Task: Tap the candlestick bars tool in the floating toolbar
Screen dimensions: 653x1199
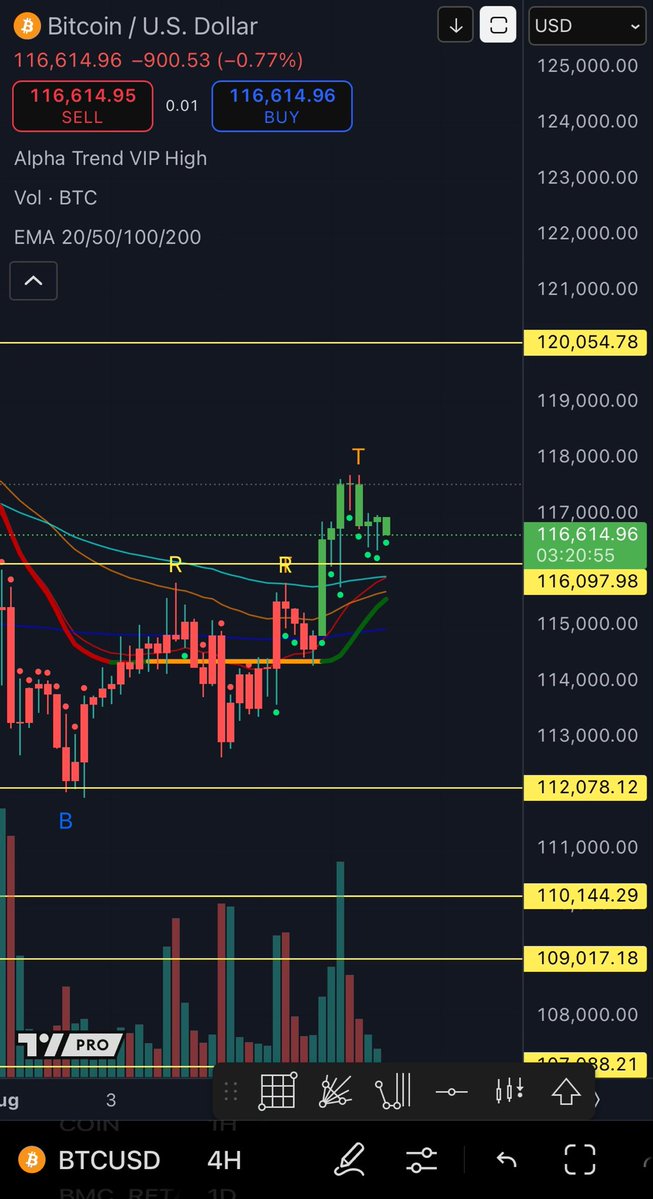Action: (x=509, y=1091)
